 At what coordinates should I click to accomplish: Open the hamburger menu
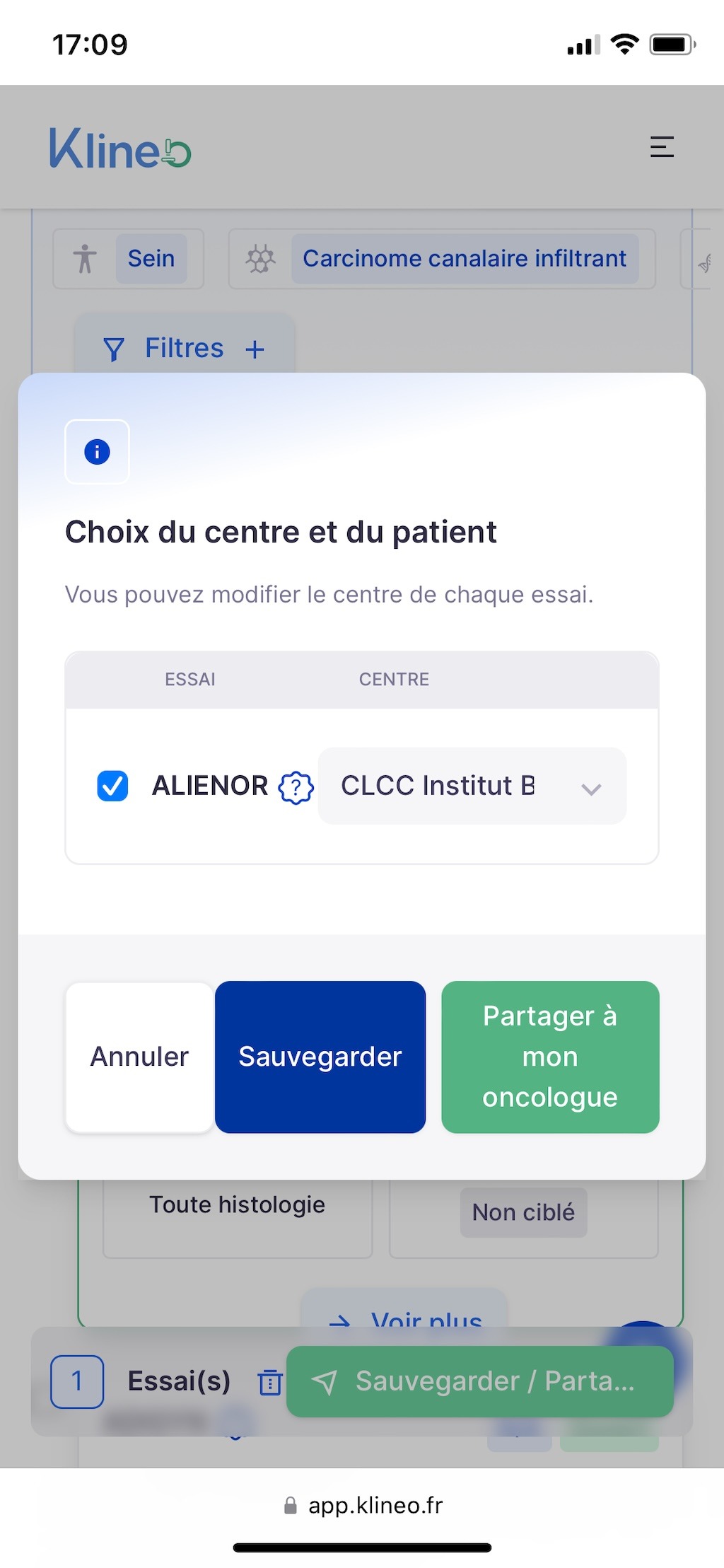(662, 146)
